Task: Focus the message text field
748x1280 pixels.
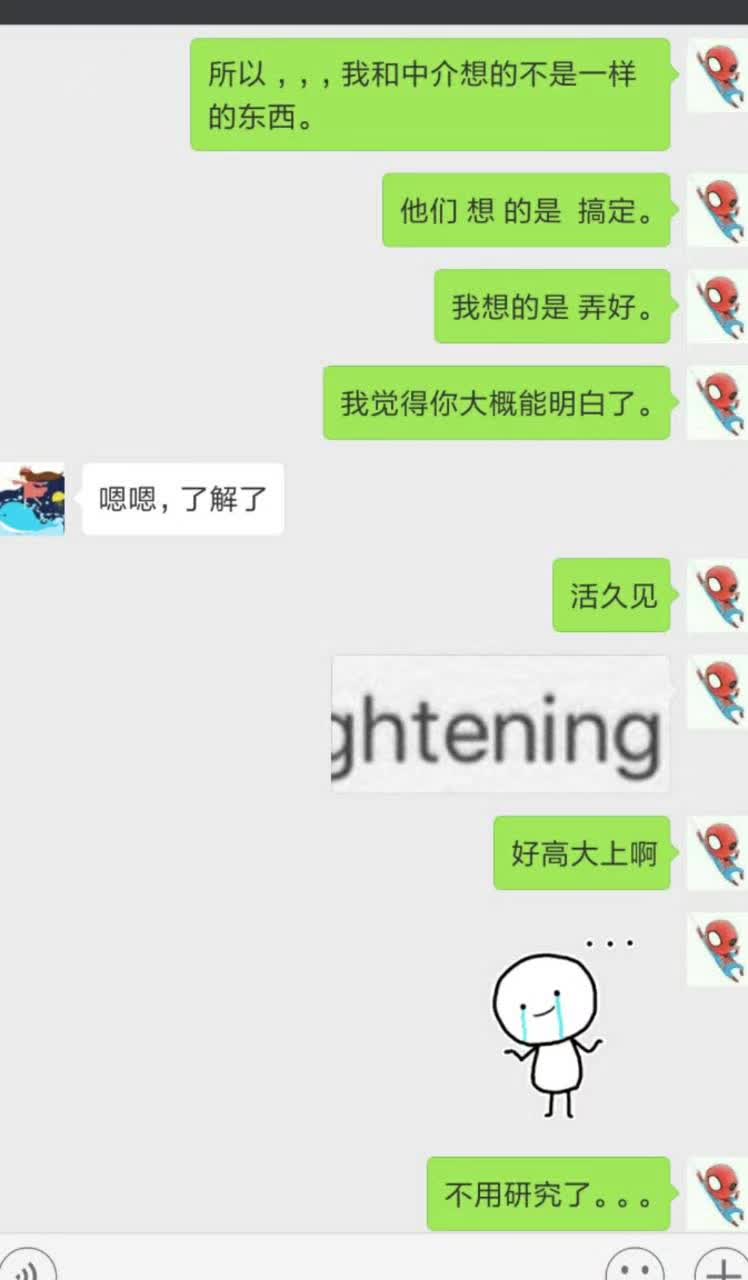Action: (330, 1265)
